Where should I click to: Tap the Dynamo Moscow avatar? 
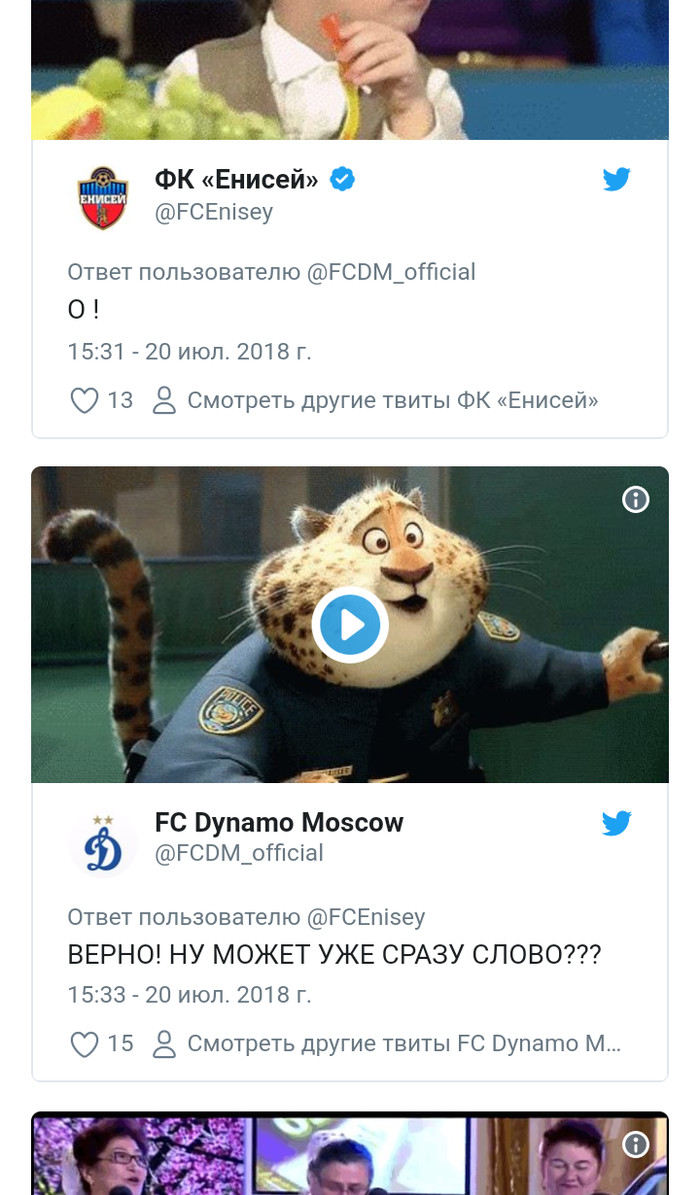103,844
